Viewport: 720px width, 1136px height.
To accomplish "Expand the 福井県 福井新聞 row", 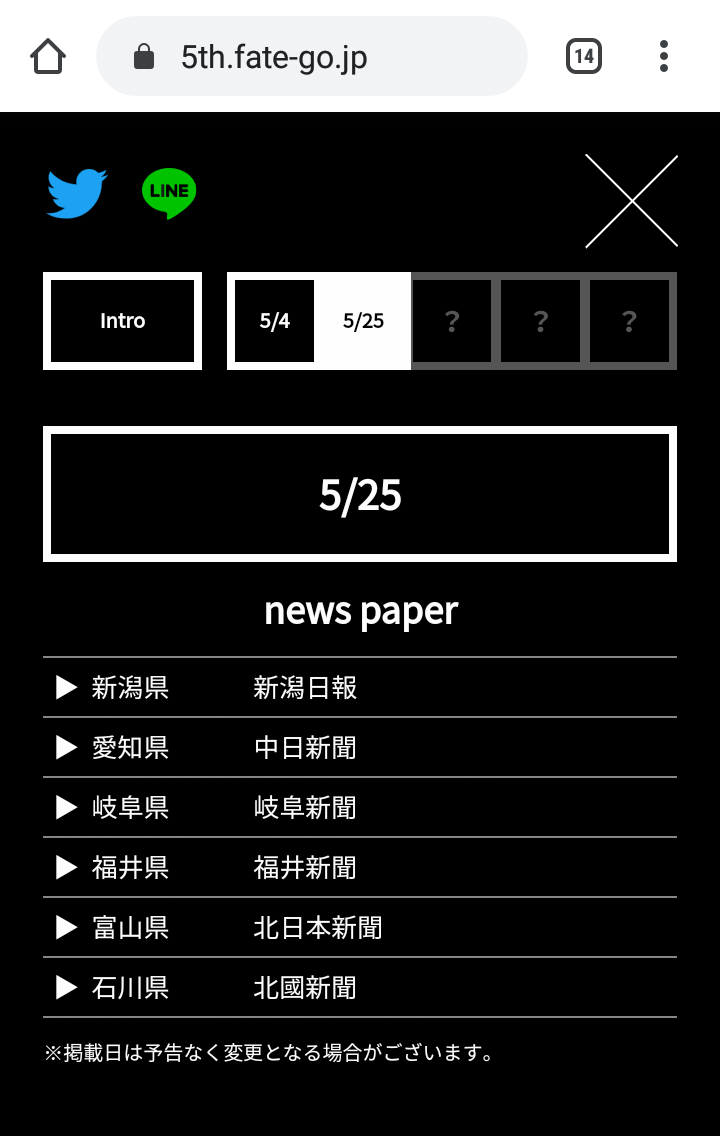I will (359, 868).
